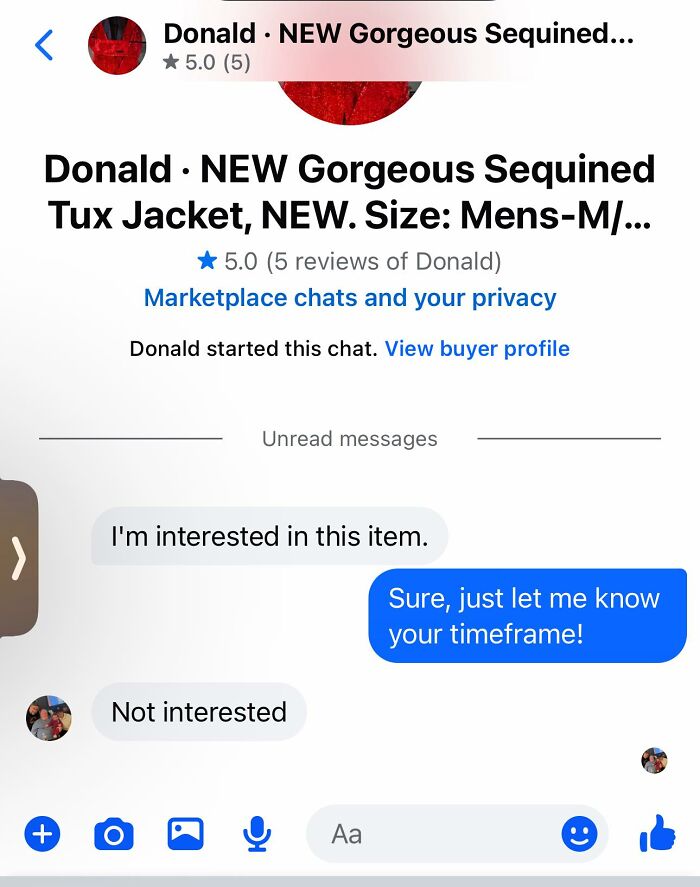Go back using the header arrow
The height and width of the screenshot is (887, 700).
pyautogui.click(x=44, y=46)
